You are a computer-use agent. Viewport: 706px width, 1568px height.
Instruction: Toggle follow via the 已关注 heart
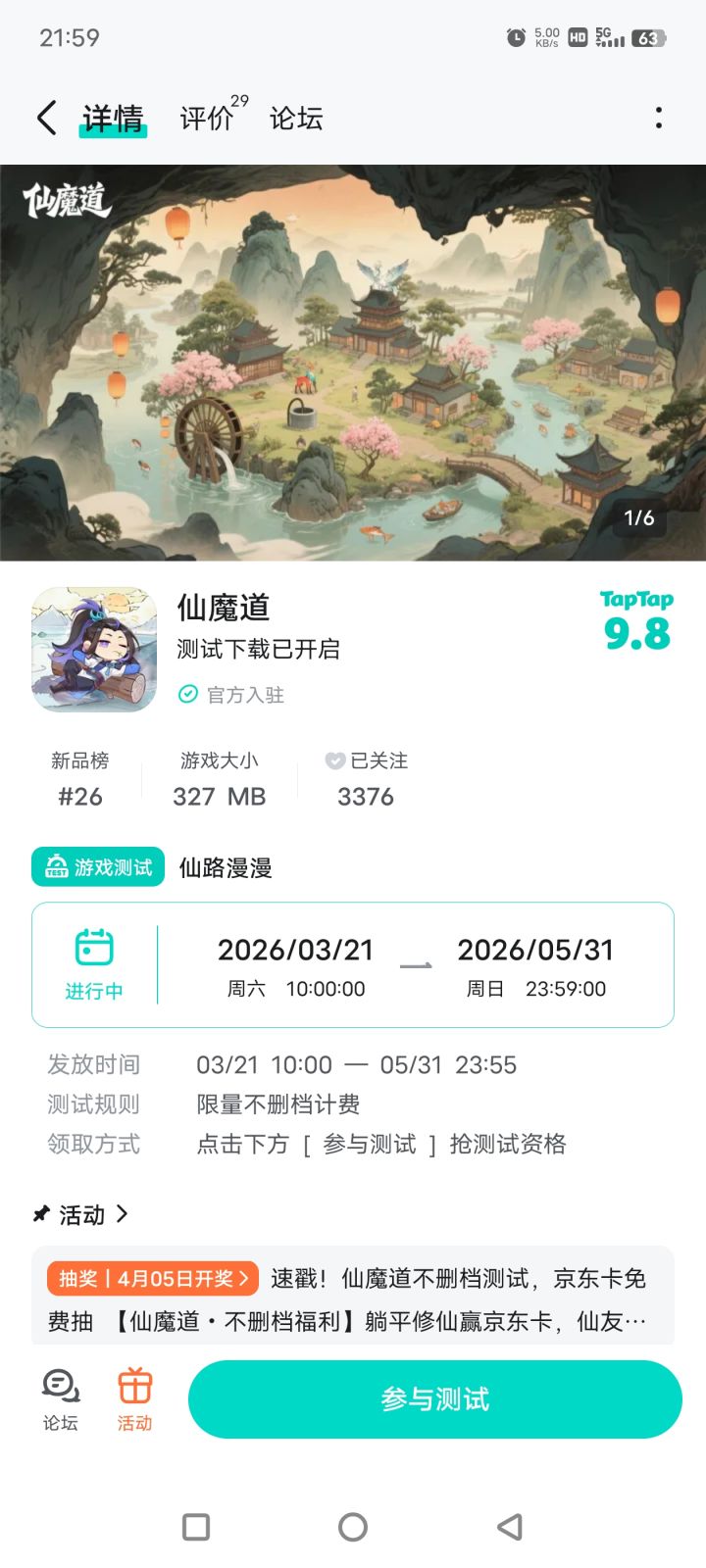(x=334, y=760)
